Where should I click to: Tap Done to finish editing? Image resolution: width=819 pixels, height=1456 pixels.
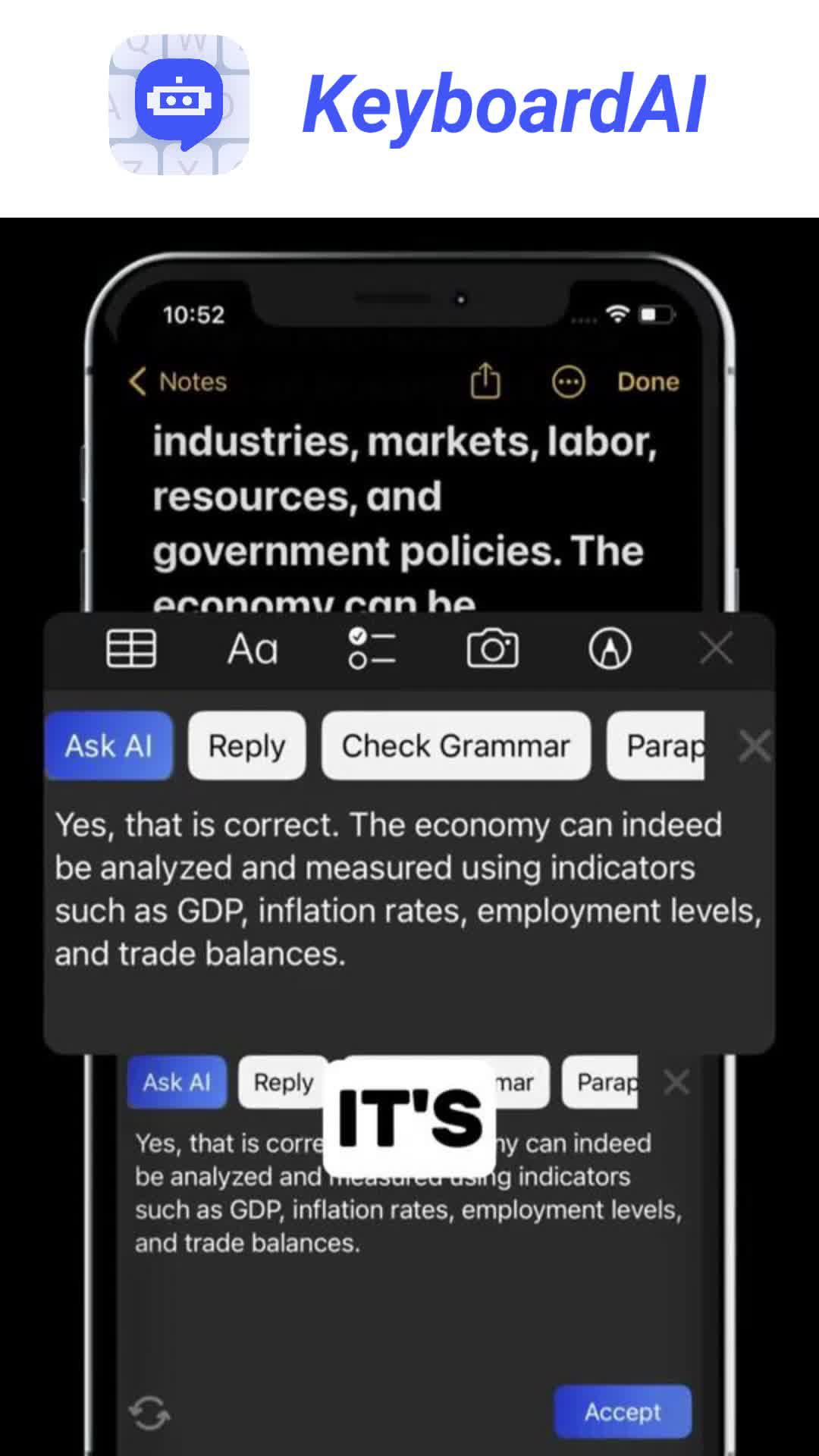click(x=647, y=382)
